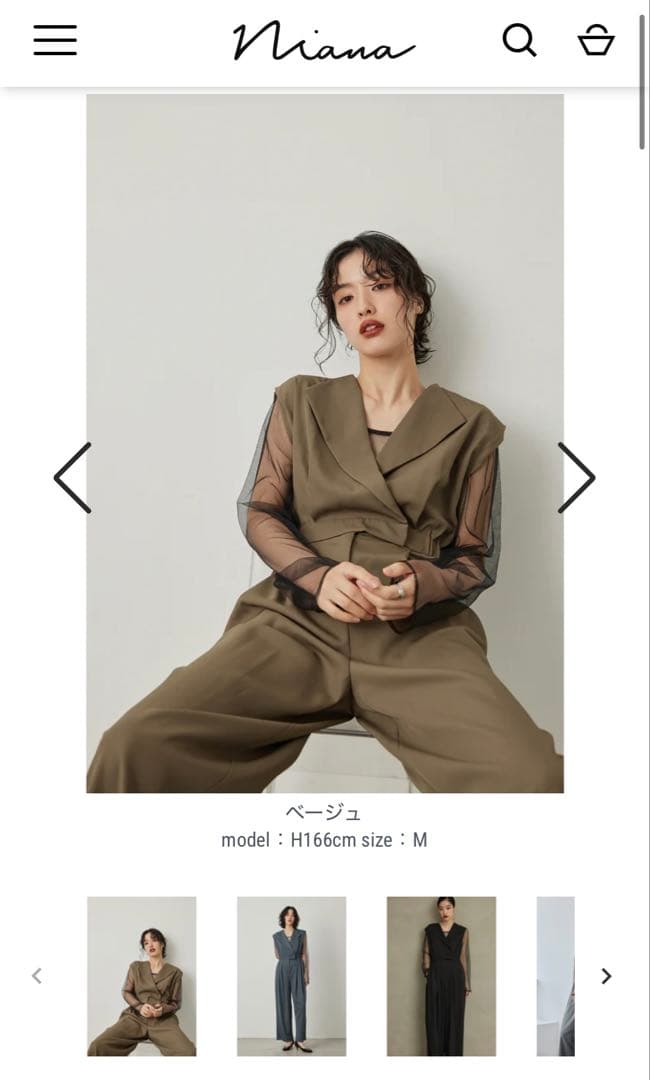Show the previous product photo
This screenshot has height=1080, width=650.
pos(73,478)
